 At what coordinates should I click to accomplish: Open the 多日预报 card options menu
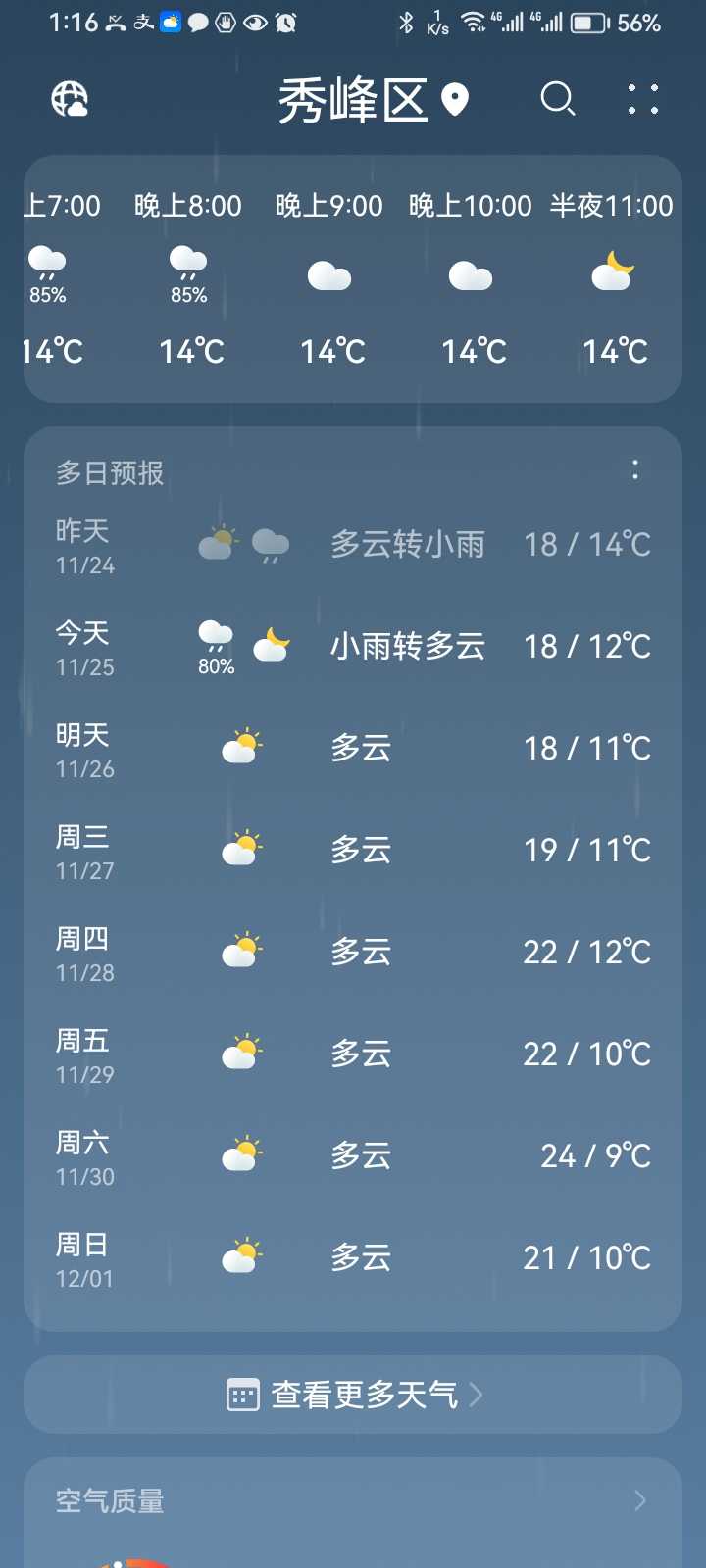coord(635,470)
